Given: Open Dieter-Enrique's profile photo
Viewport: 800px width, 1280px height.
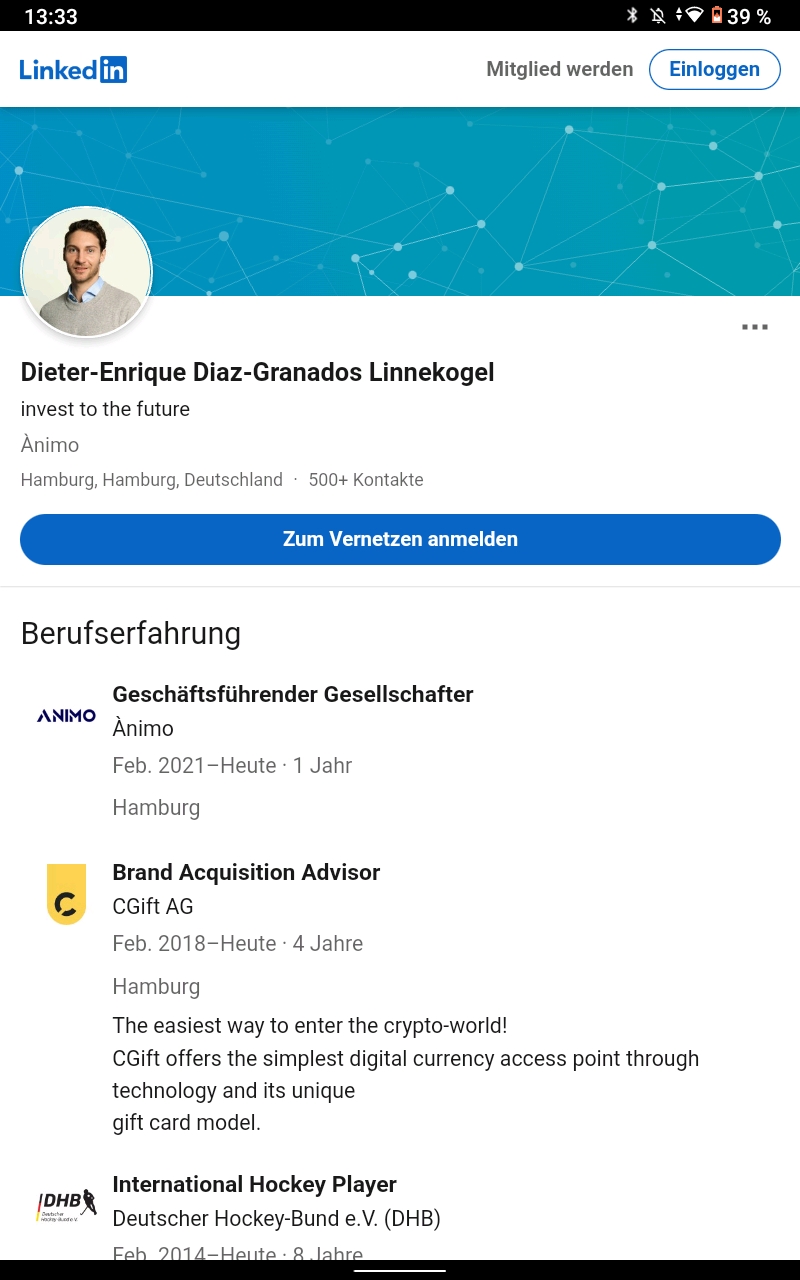Looking at the screenshot, I should [86, 272].
